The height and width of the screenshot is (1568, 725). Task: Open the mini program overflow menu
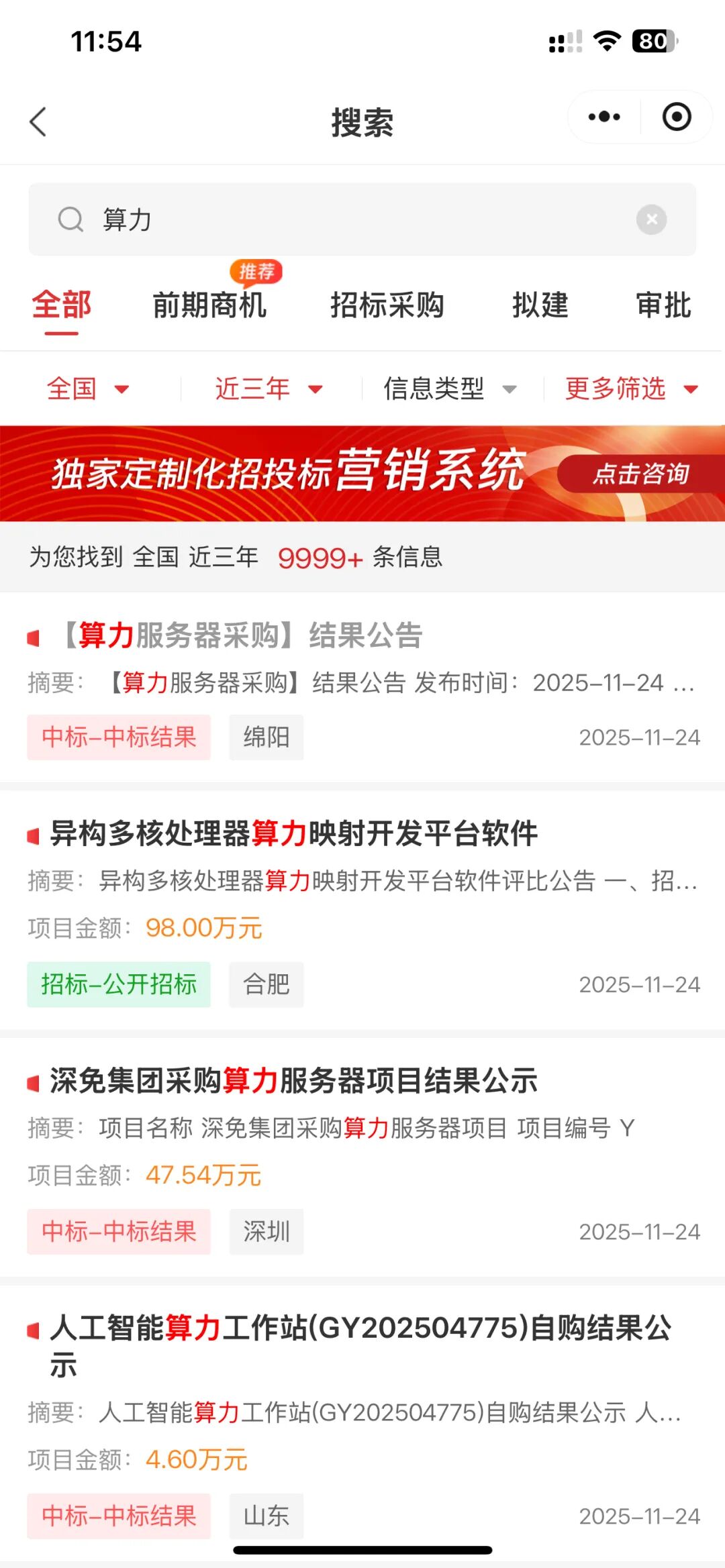coord(603,117)
